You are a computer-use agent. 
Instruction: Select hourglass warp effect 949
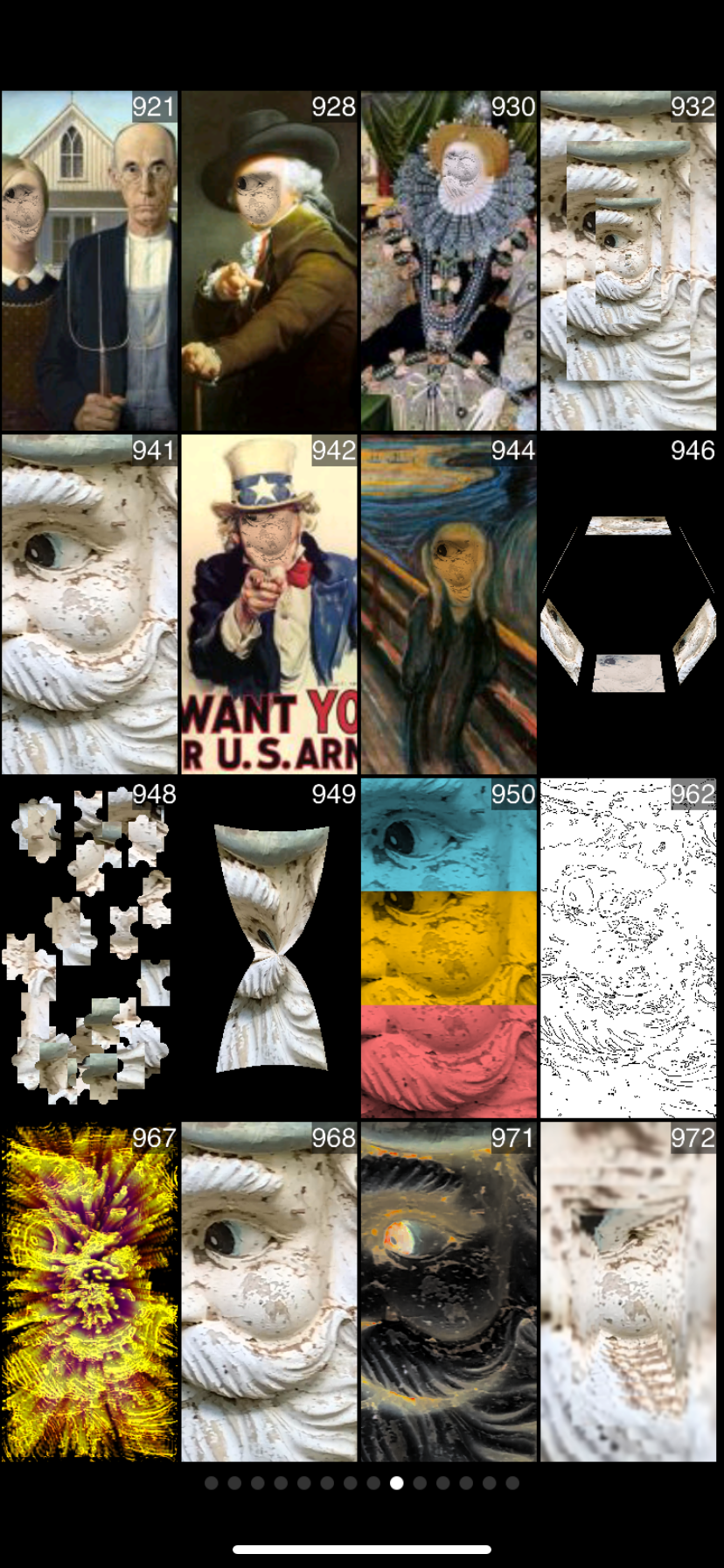tap(269, 948)
